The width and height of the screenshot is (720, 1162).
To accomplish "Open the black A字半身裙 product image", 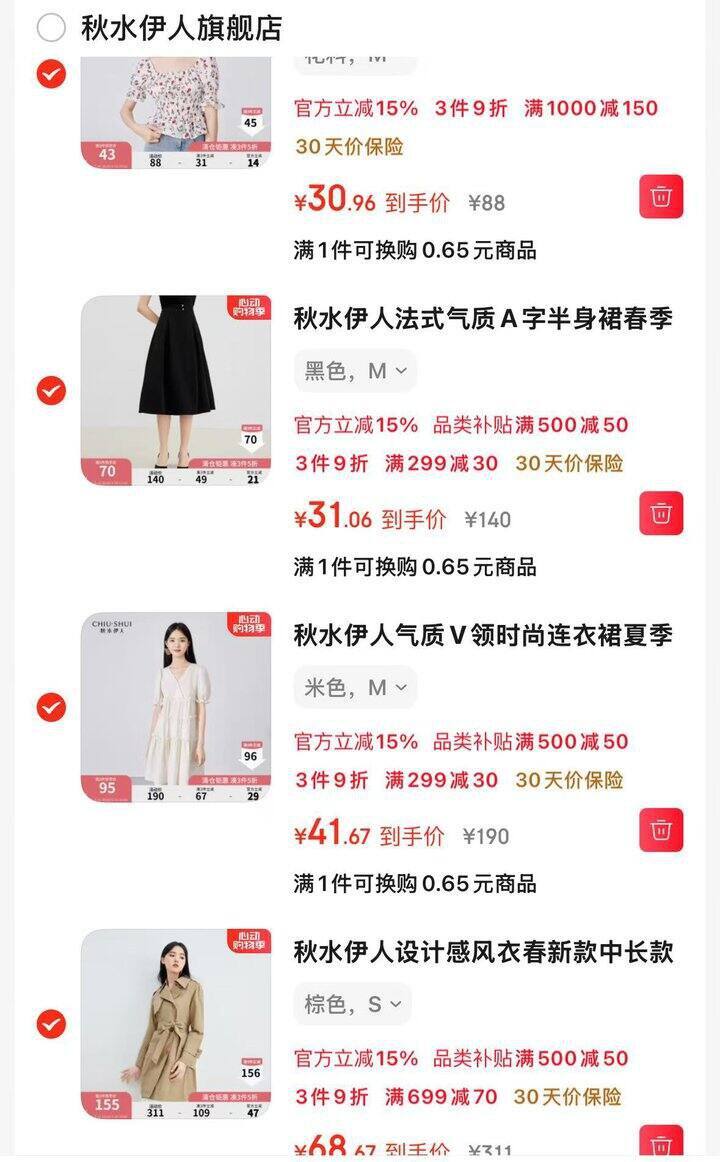I will 176,391.
